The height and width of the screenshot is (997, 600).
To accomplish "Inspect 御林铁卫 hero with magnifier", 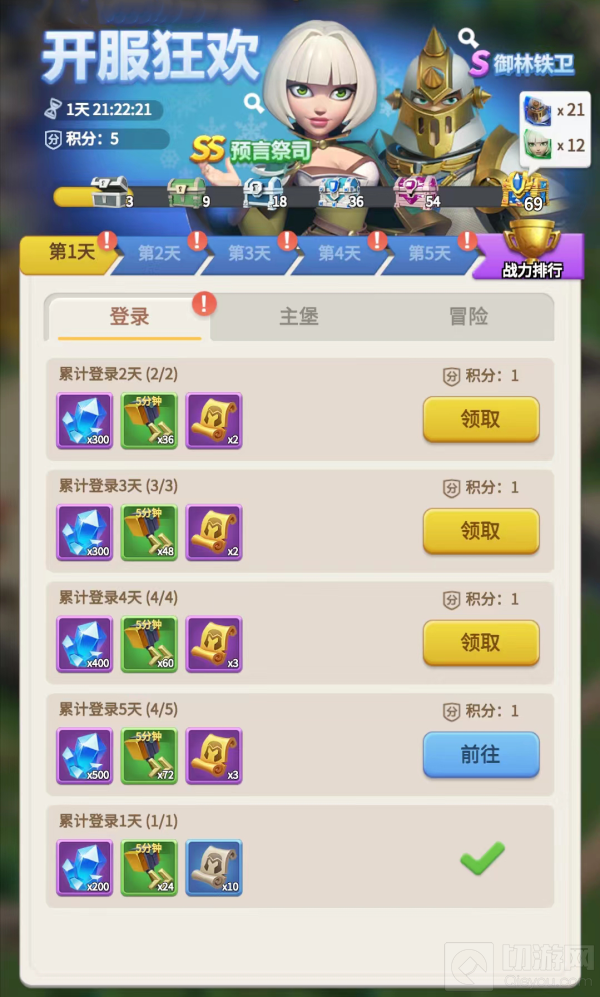I will (468, 38).
